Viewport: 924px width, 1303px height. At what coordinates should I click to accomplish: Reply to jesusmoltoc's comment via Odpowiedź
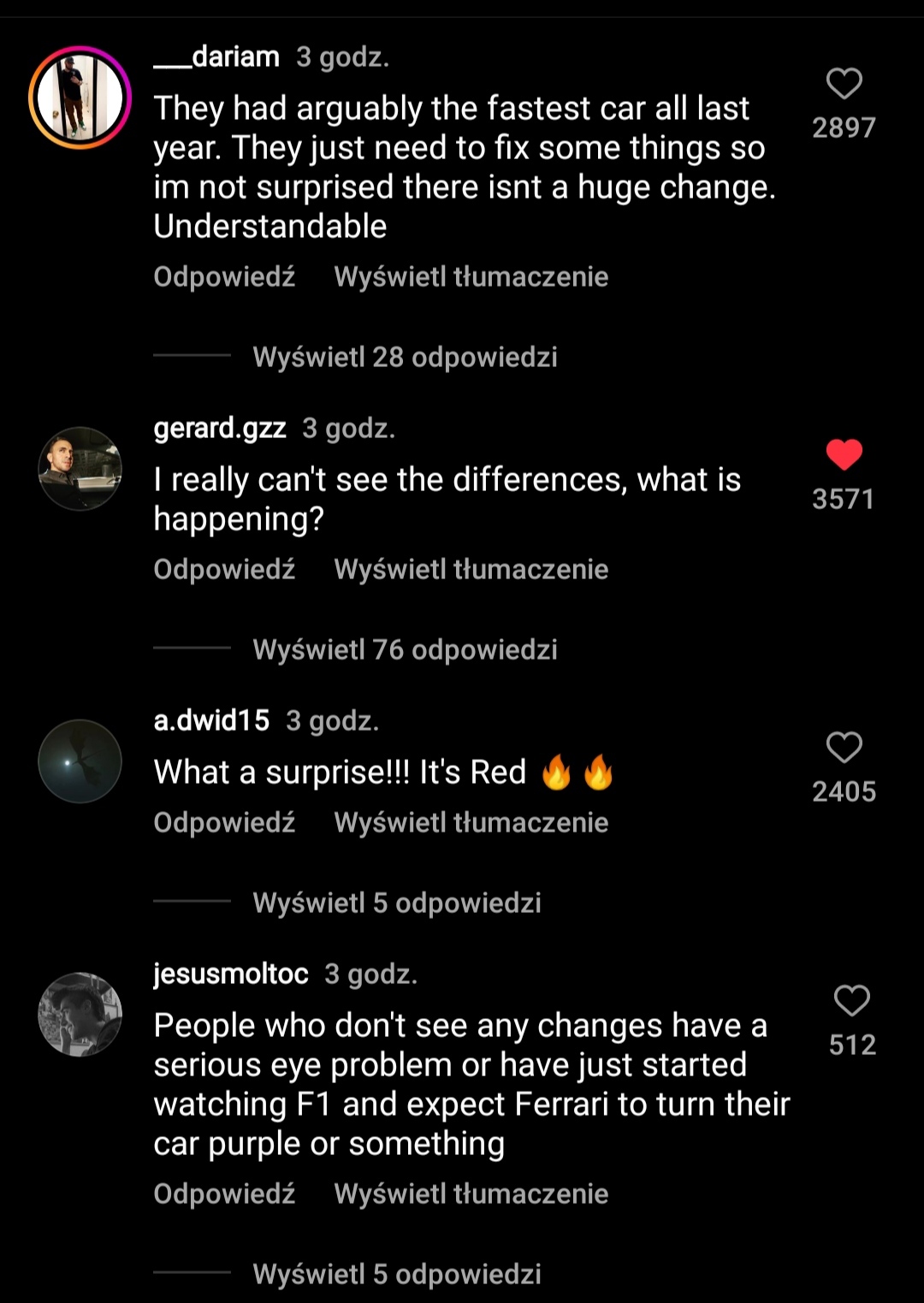click(224, 1194)
